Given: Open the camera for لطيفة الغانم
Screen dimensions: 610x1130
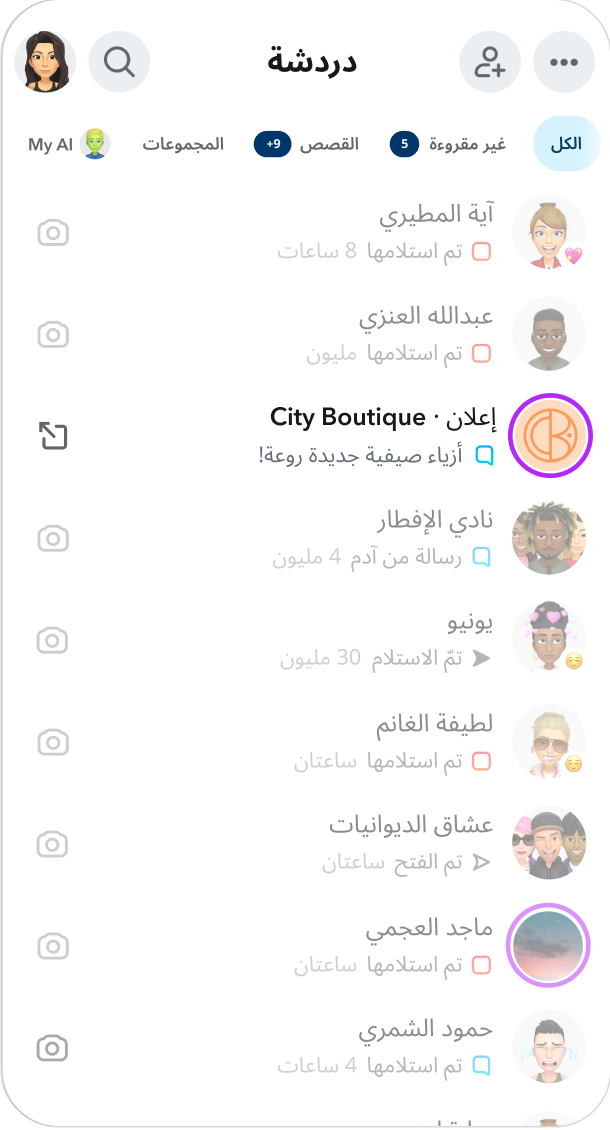Looking at the screenshot, I should coord(53,742).
